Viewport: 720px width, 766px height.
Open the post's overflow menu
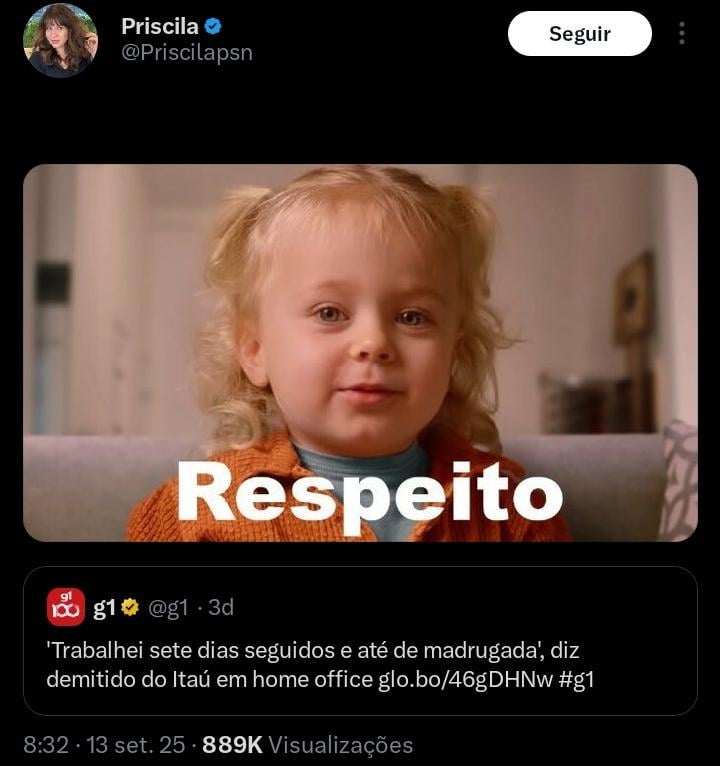pos(682,34)
